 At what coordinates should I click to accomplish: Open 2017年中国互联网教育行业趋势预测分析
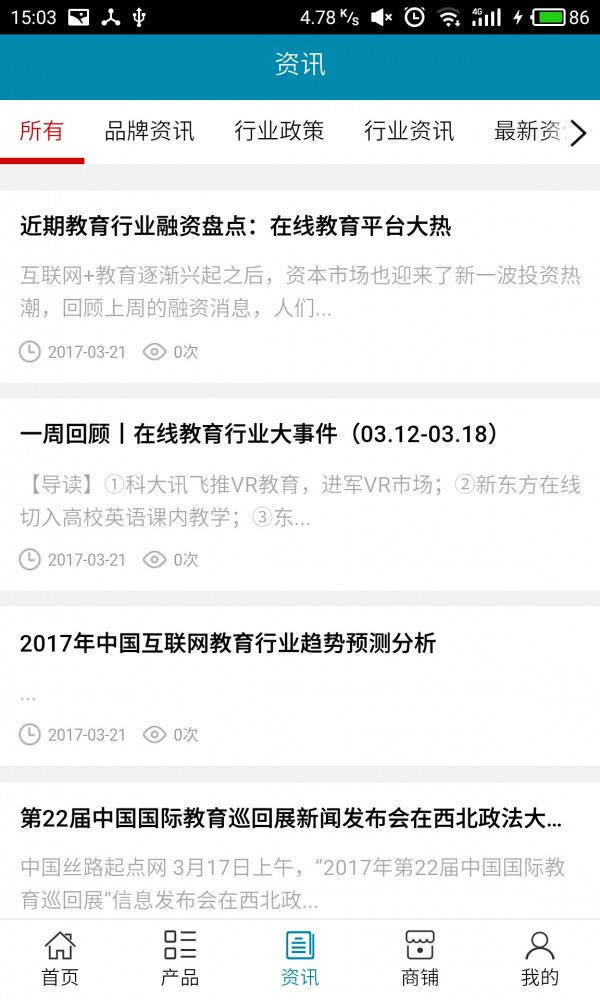point(228,643)
